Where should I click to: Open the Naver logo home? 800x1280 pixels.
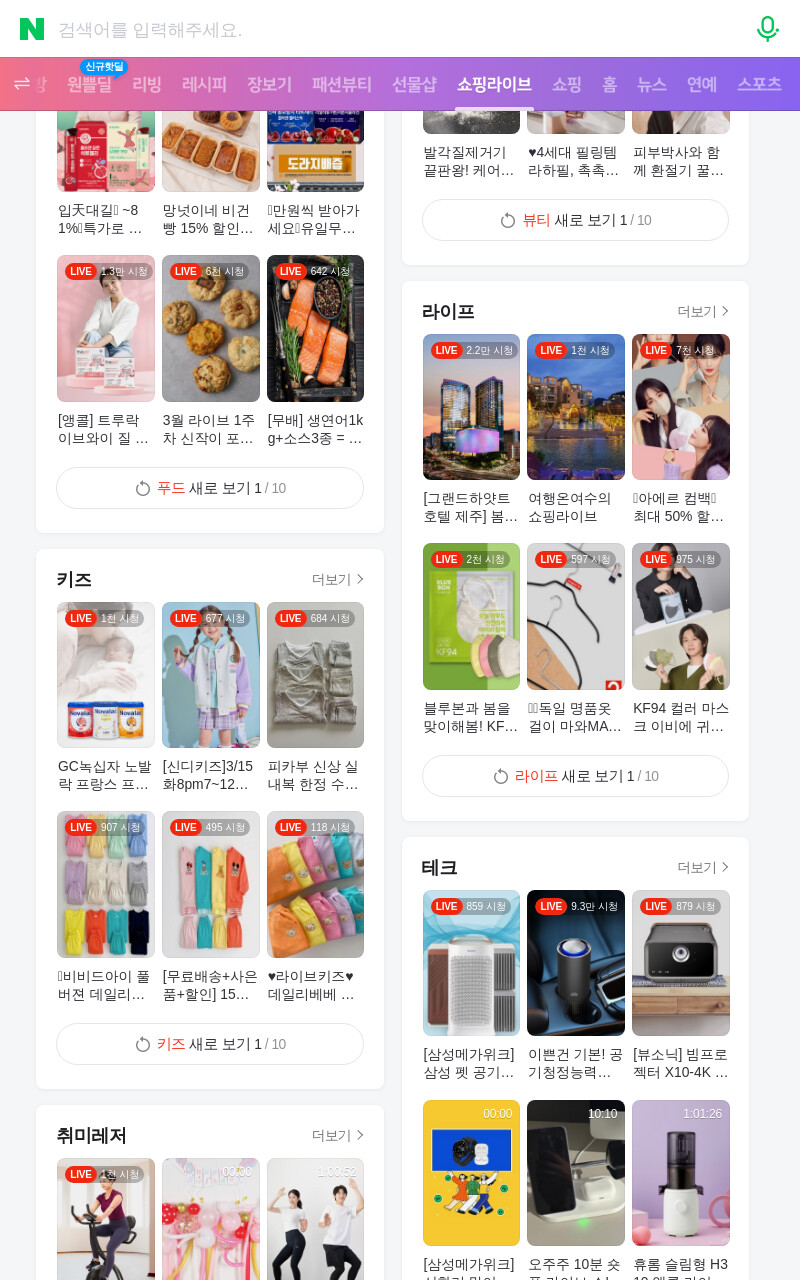click(x=32, y=29)
